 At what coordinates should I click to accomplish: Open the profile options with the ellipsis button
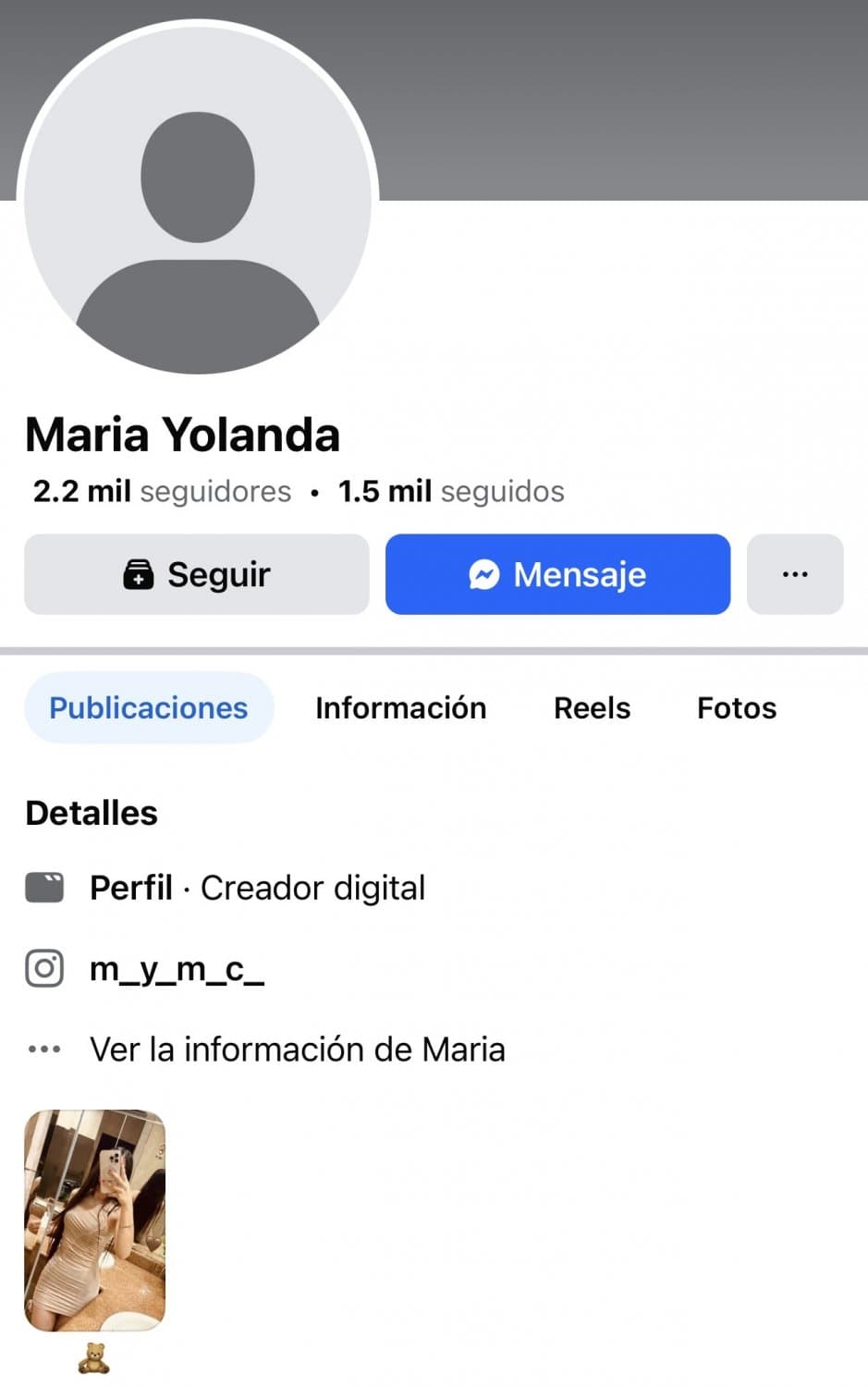[x=795, y=574]
